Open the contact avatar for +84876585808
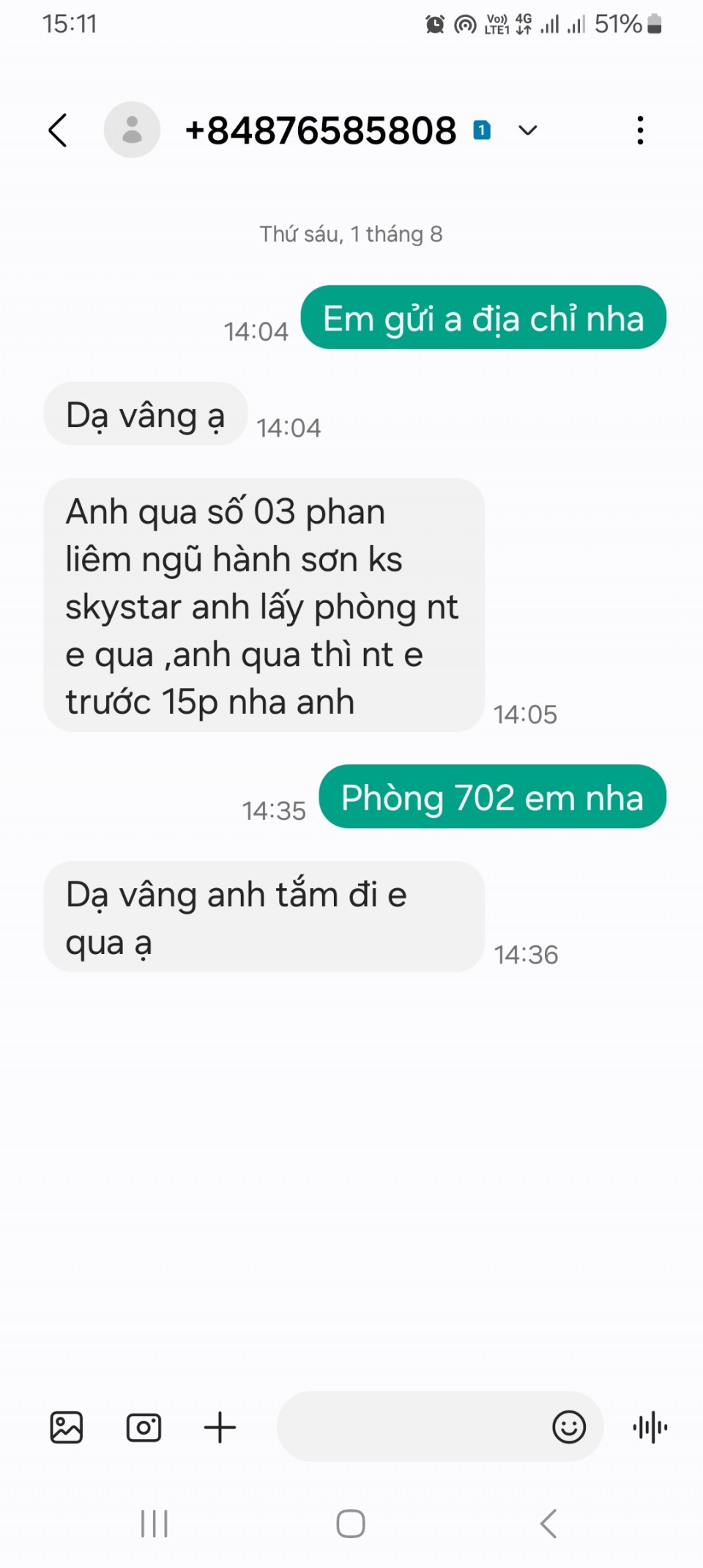 pyautogui.click(x=132, y=130)
